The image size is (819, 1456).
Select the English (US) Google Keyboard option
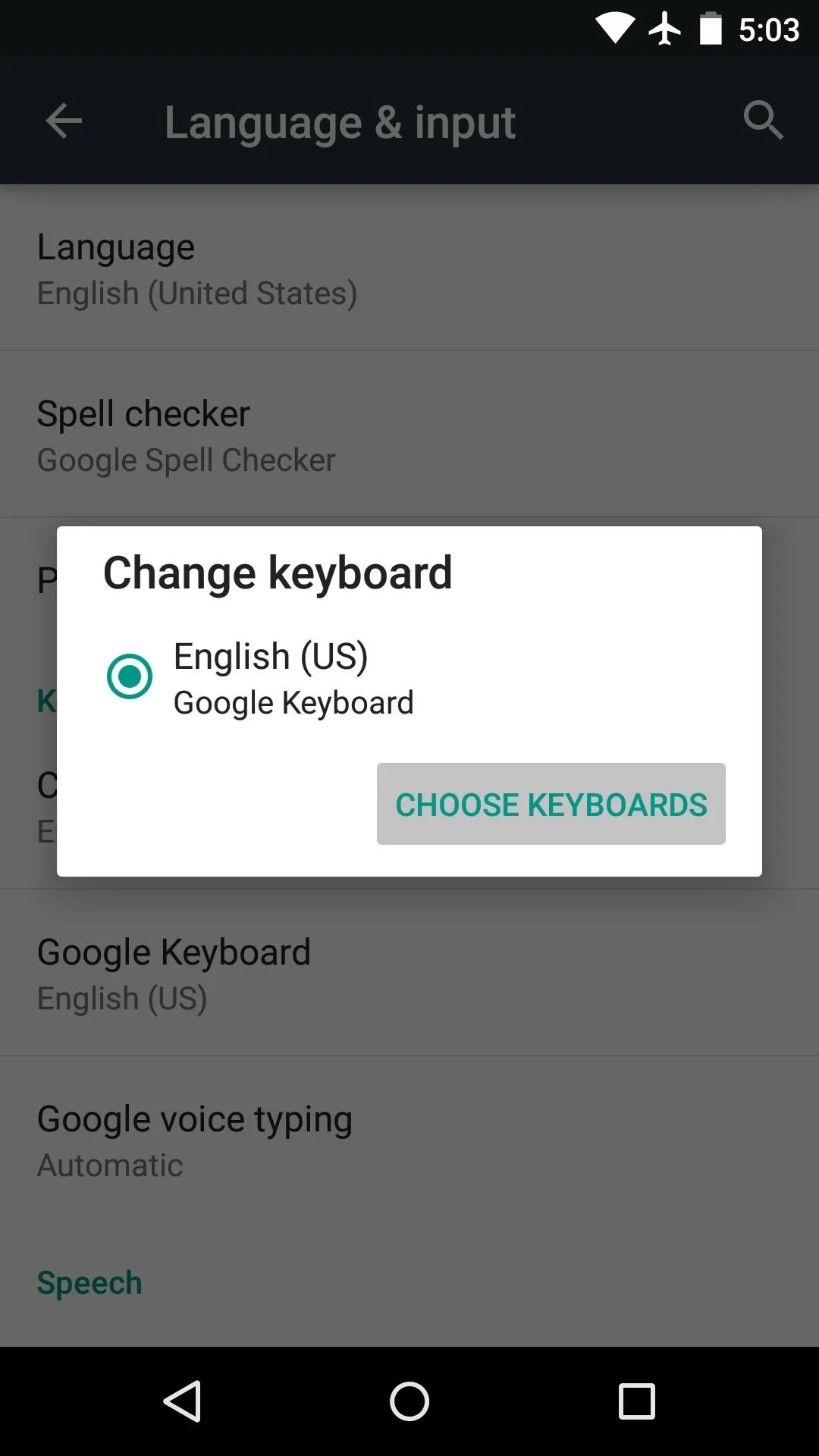tap(409, 678)
